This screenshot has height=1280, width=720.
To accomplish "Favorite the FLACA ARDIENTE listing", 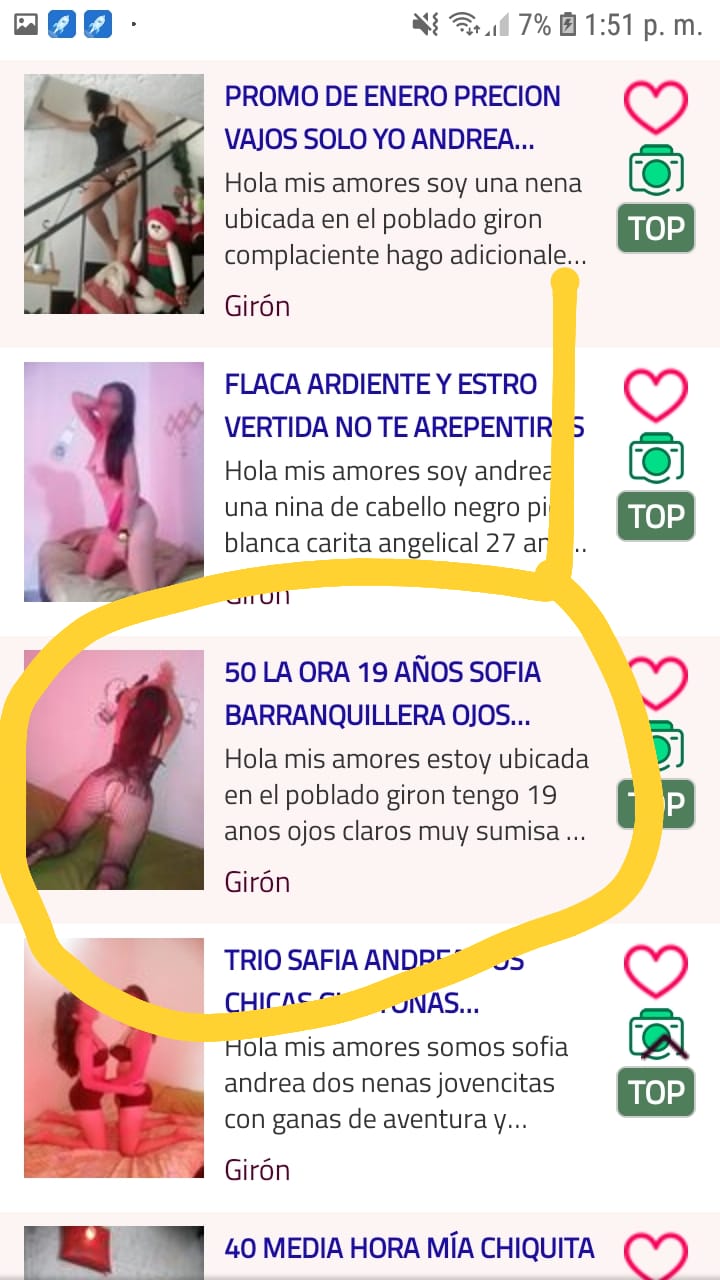I will click(x=655, y=396).
